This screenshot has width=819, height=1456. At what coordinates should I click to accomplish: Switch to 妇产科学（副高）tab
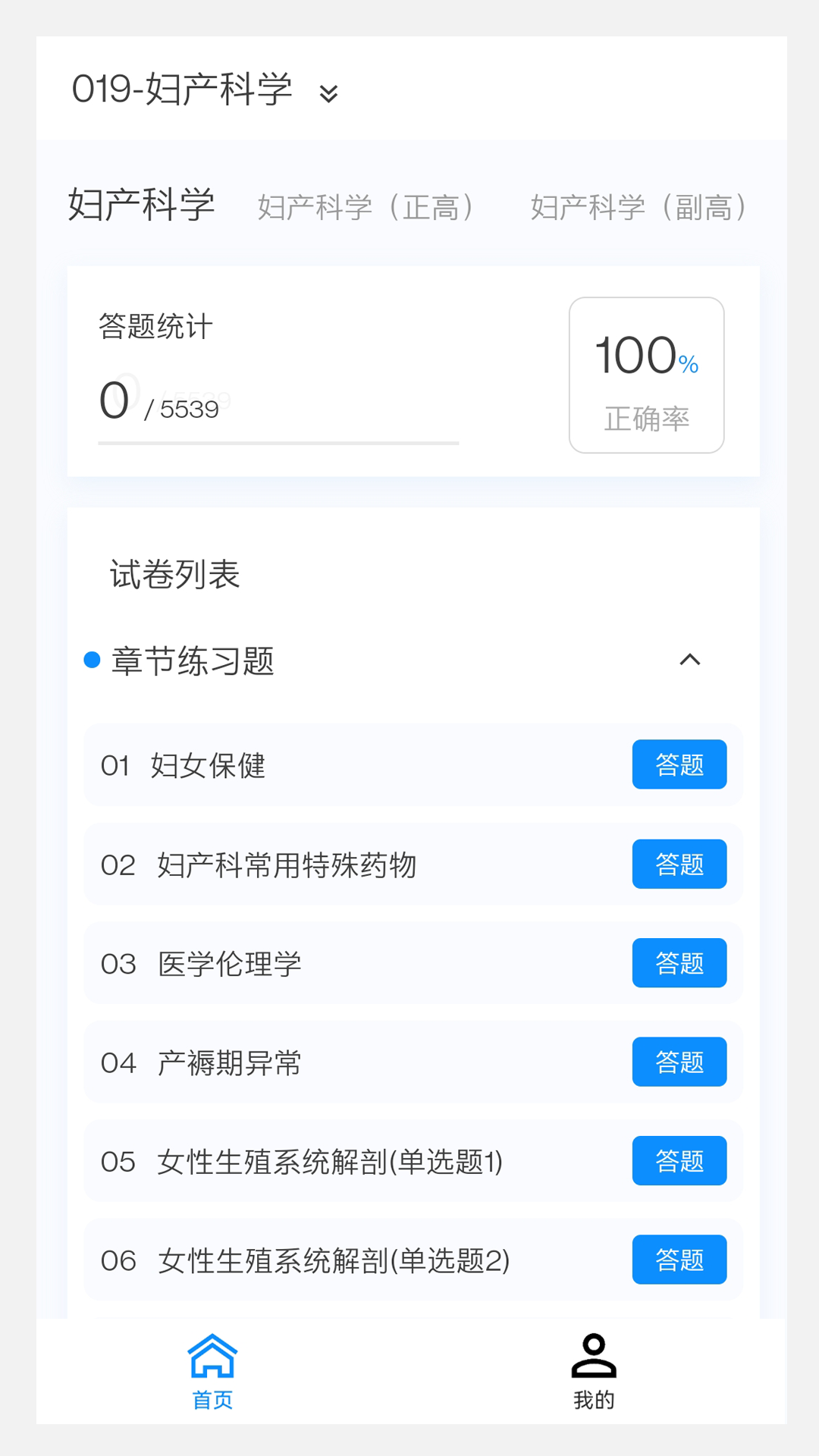point(641,206)
